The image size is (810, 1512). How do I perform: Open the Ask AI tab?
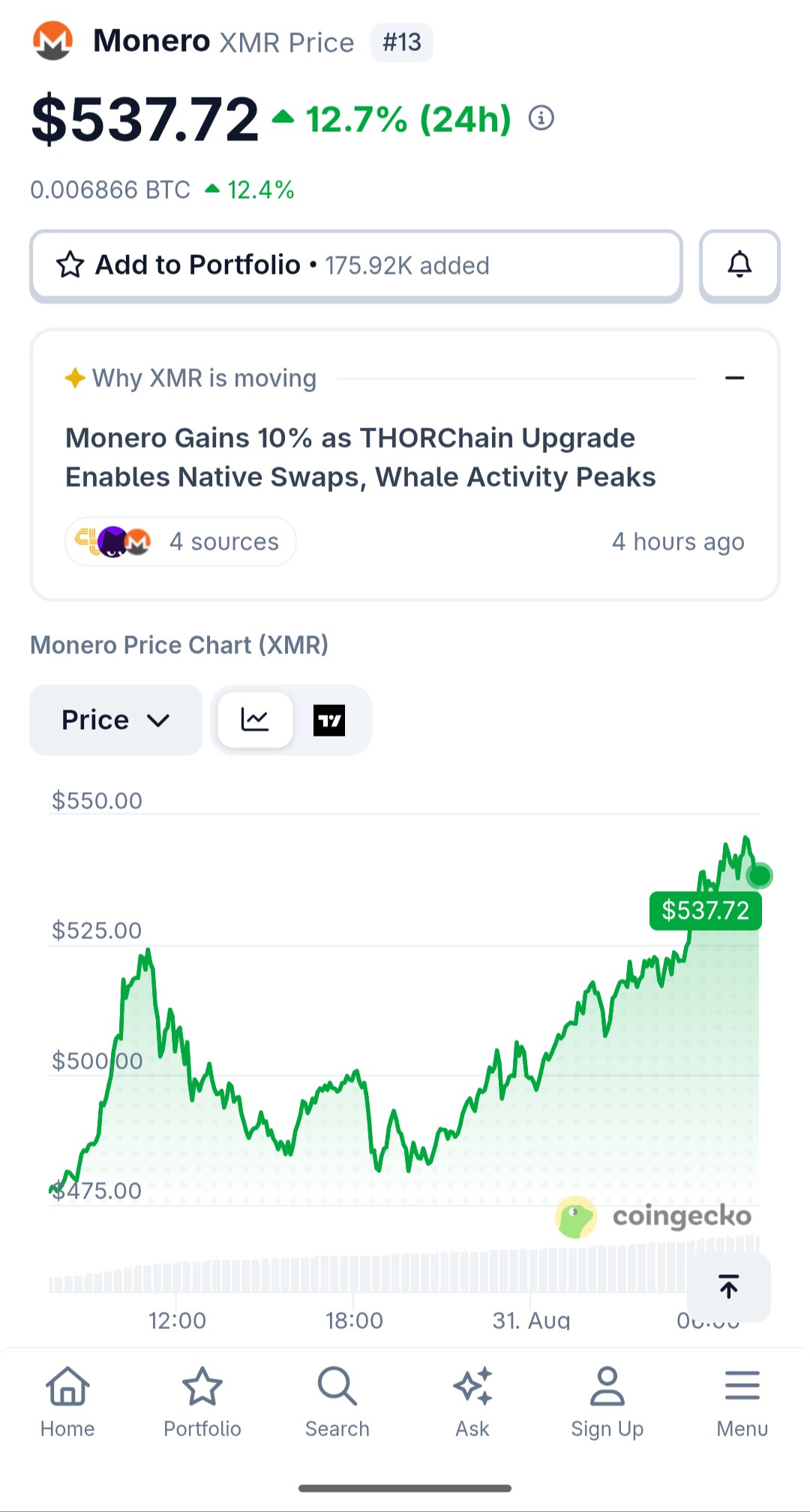pyautogui.click(x=472, y=1401)
